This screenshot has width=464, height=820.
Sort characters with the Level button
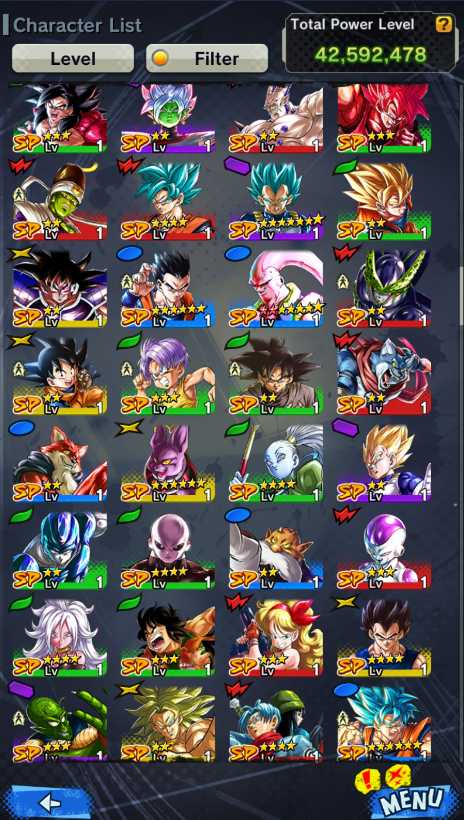[x=73, y=58]
